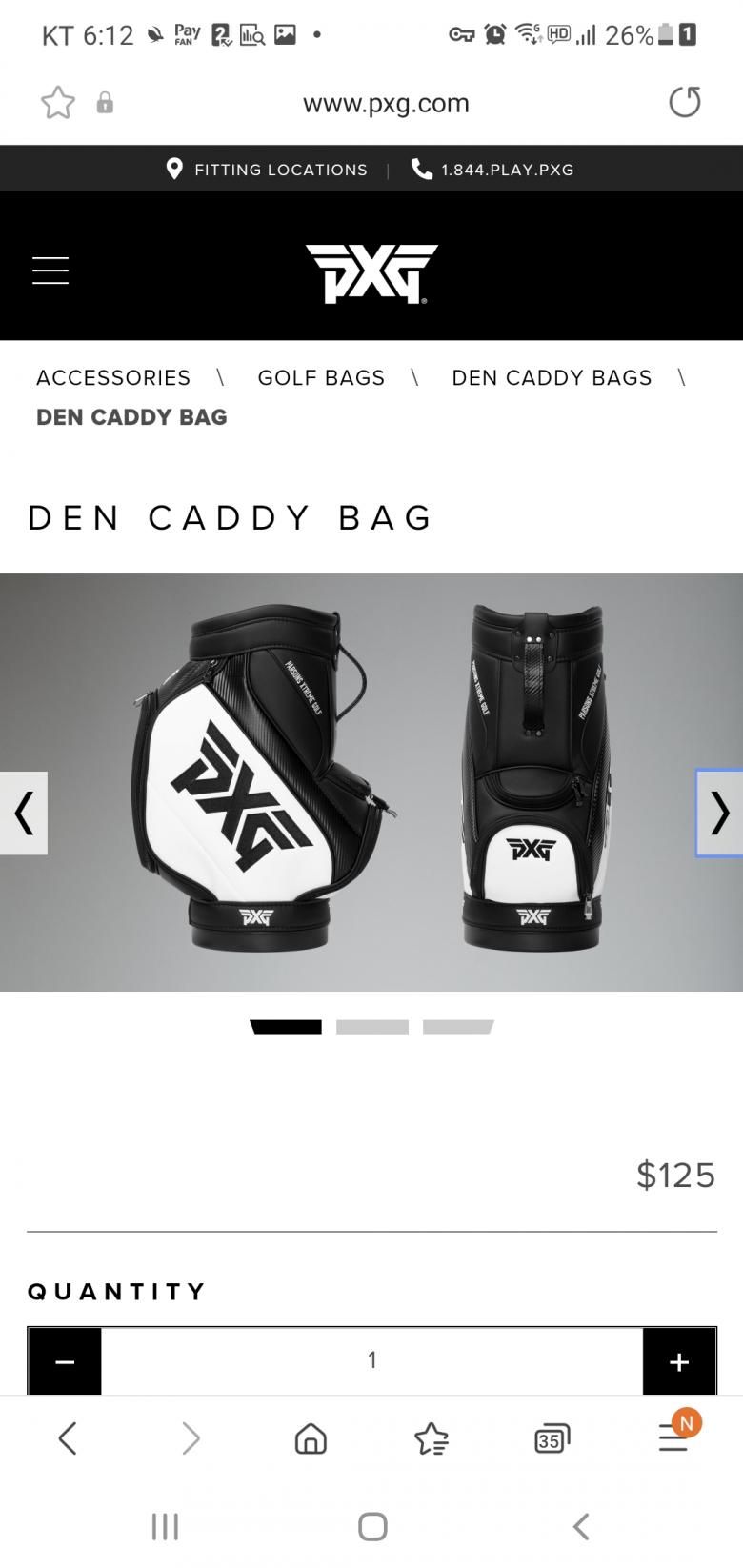Open Fitting Locations

tap(267, 170)
